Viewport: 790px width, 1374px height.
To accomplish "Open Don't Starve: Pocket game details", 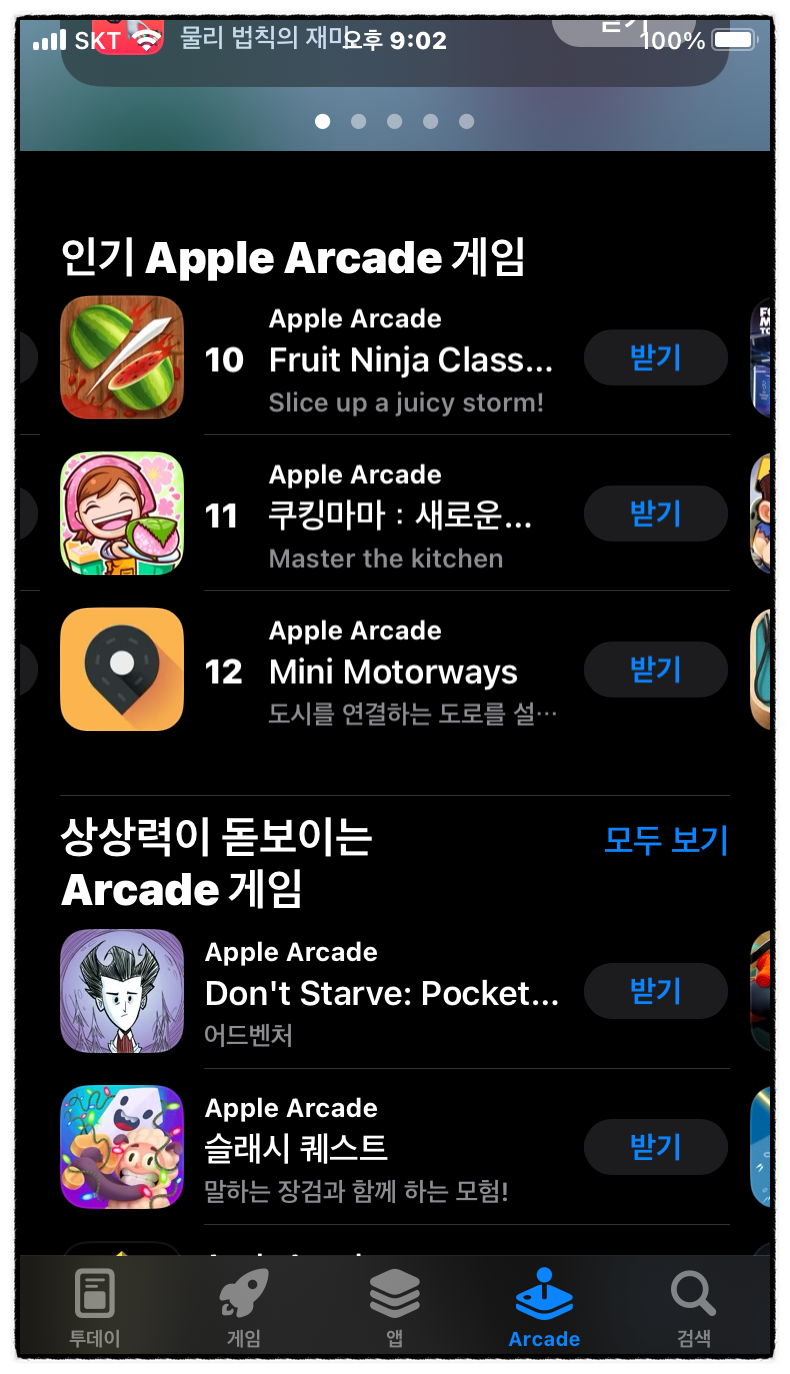I will point(394,991).
